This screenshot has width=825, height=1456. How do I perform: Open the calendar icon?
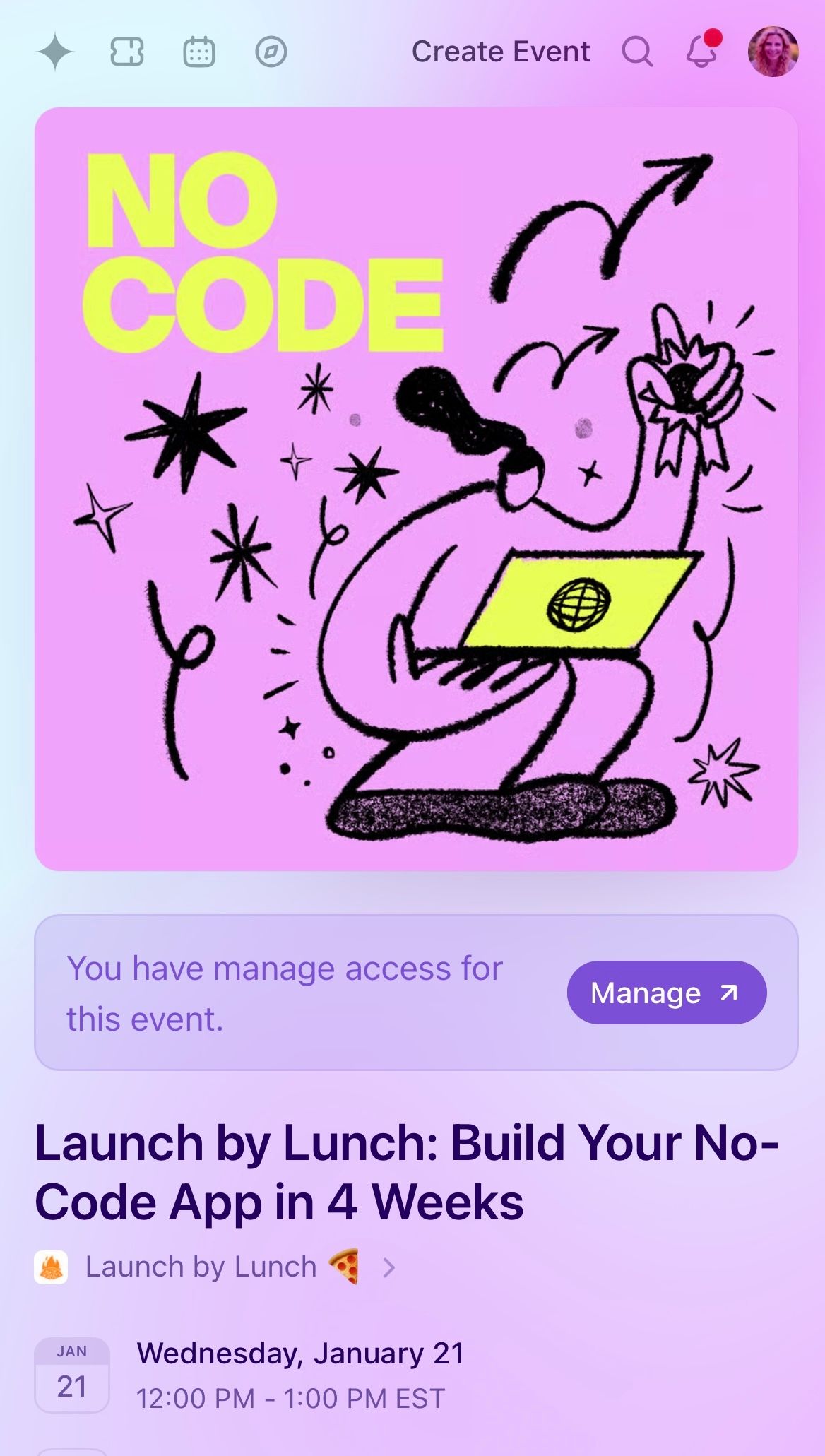(x=199, y=52)
